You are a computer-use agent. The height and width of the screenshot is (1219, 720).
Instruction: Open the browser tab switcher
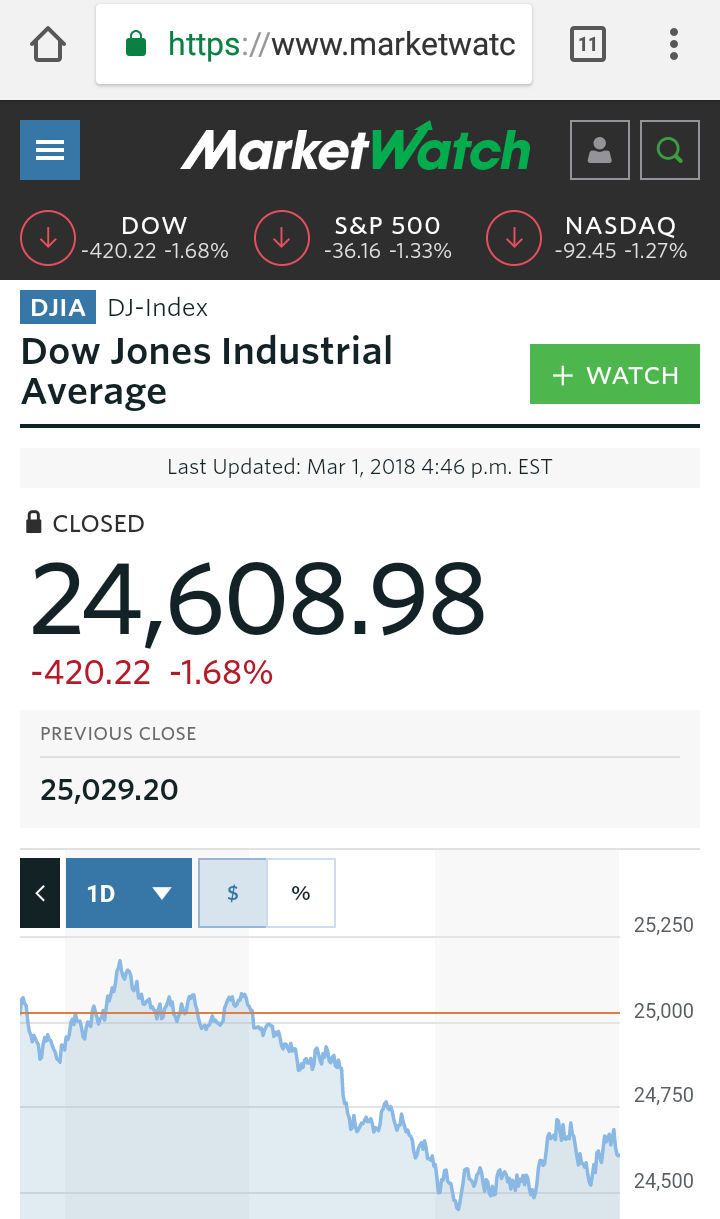(588, 44)
